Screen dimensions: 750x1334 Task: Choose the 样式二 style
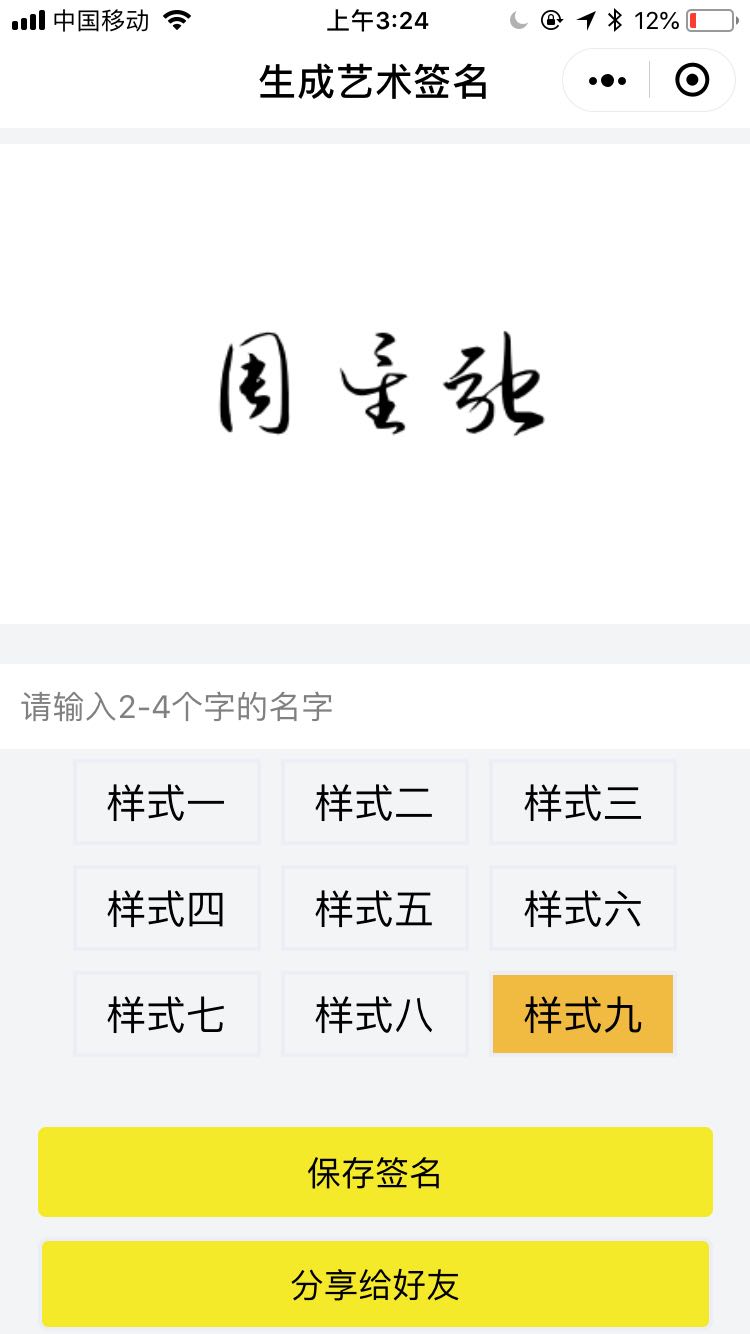[x=375, y=803]
